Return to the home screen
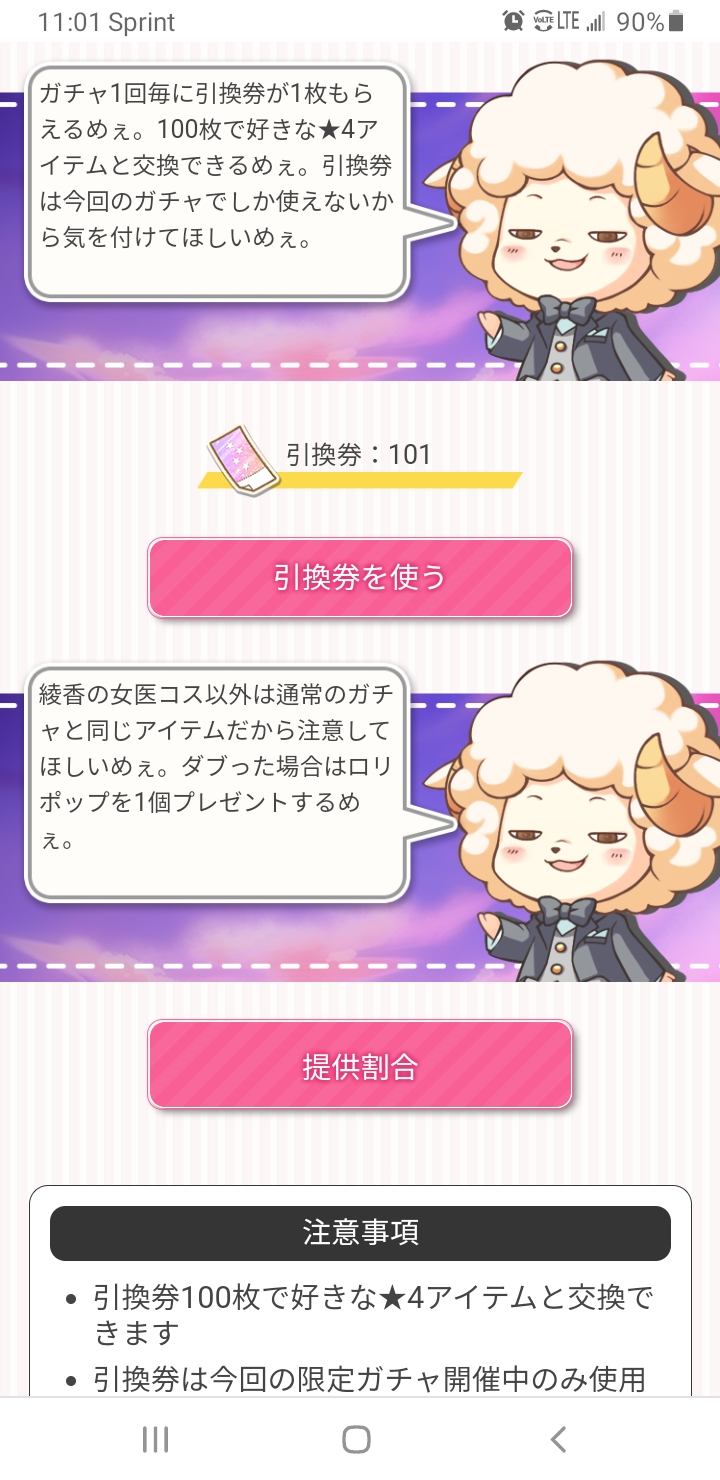Screen dimensions: 720x1480 click(x=357, y=1439)
